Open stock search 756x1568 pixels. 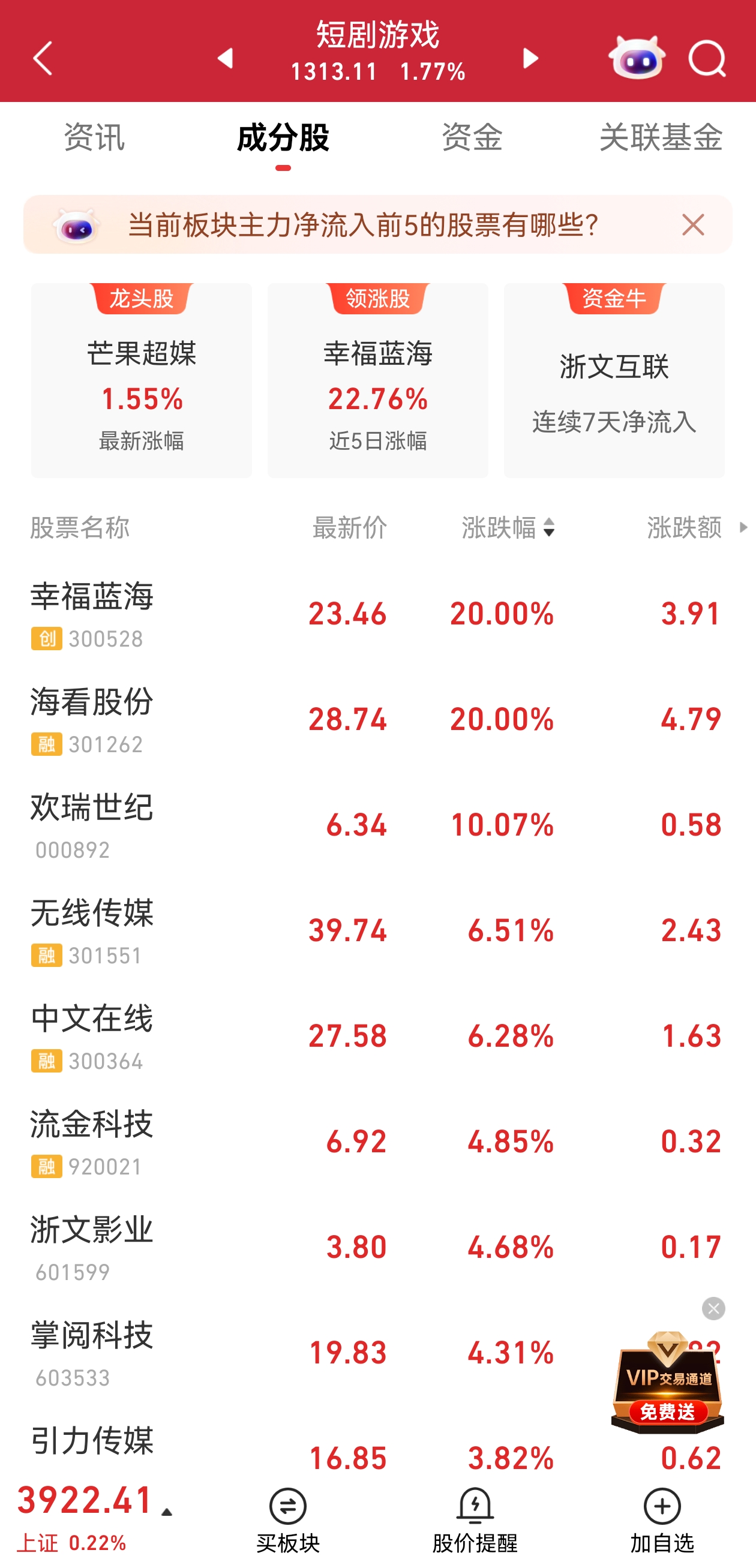(707, 58)
